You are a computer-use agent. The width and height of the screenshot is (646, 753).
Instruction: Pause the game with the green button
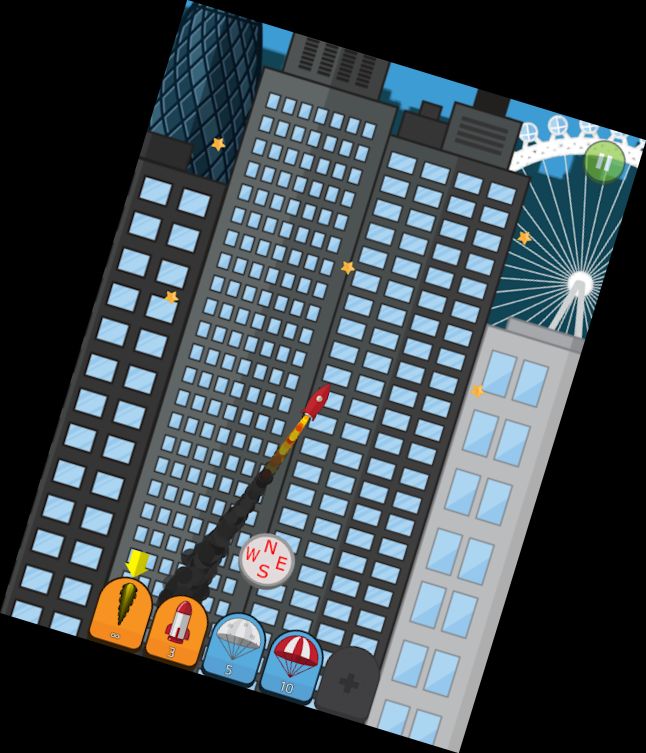(603, 161)
